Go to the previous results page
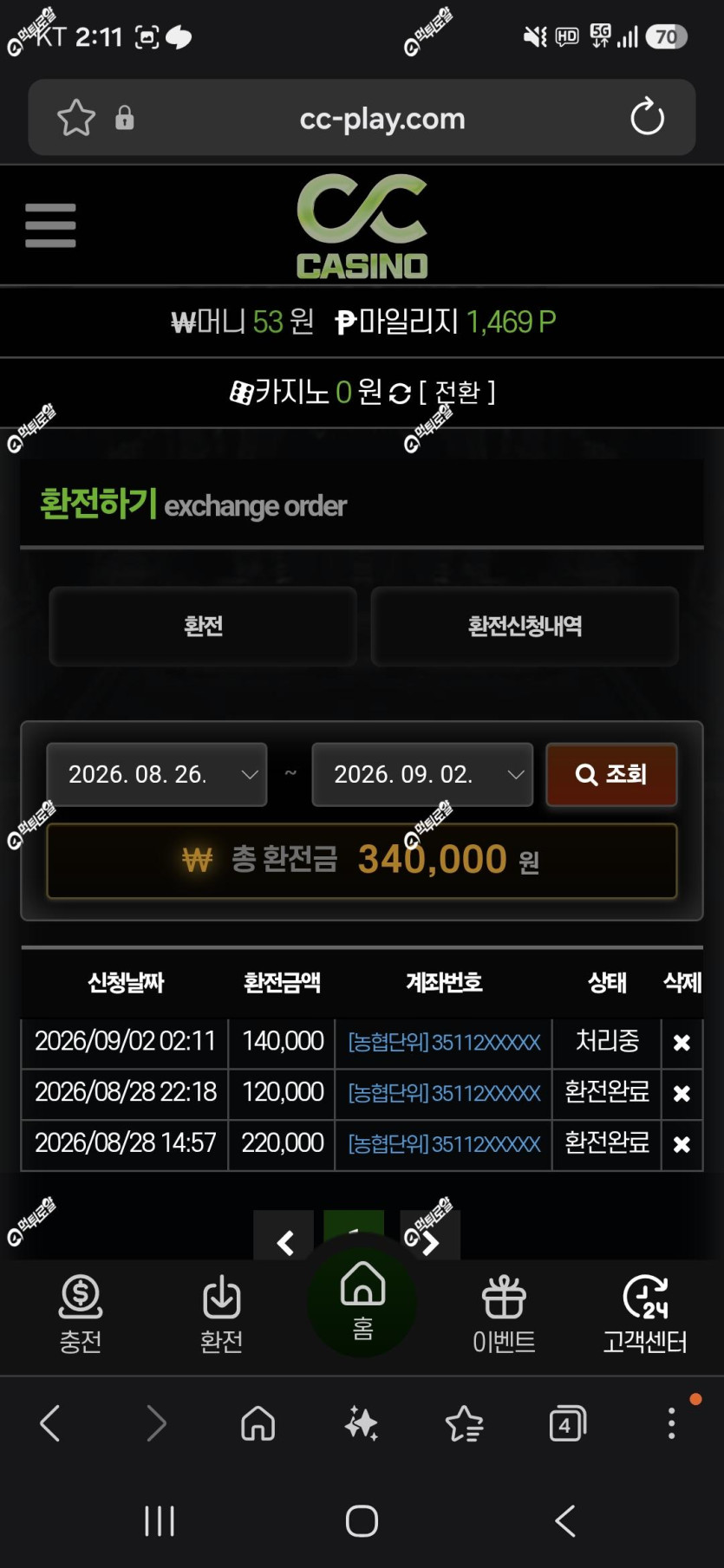This screenshot has height=1568, width=724. (284, 1237)
